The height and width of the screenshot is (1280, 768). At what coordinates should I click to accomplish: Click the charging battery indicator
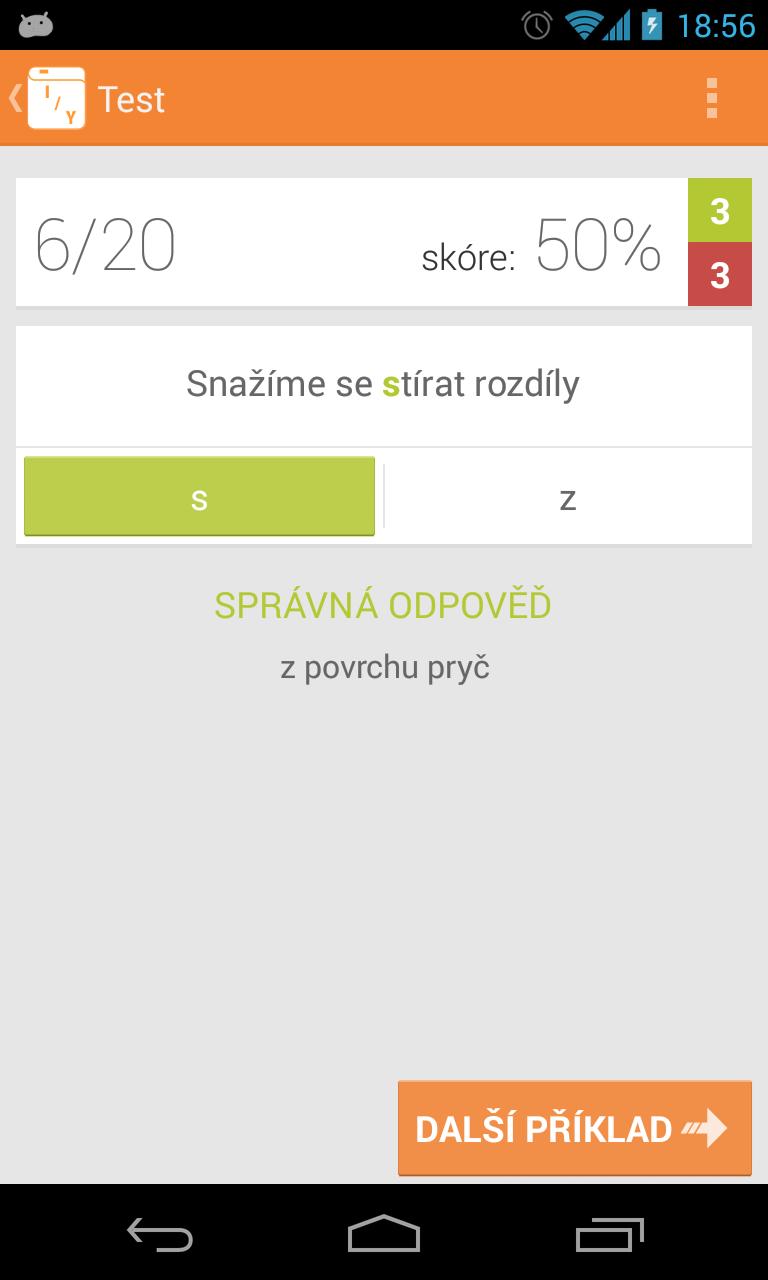click(x=651, y=27)
